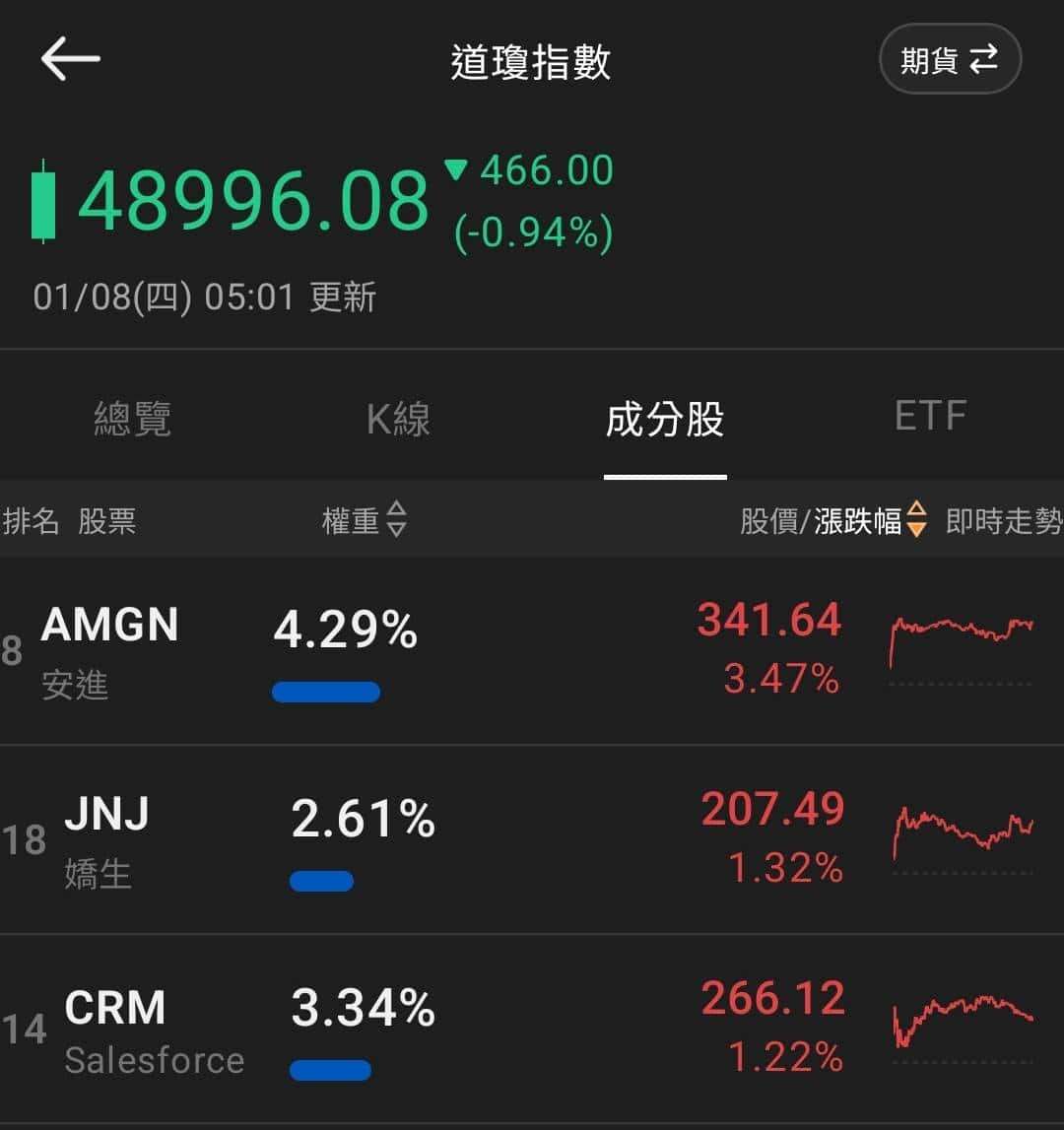Open CRM Salesforce stock row
1064x1130 pixels.
pos(153,1029)
